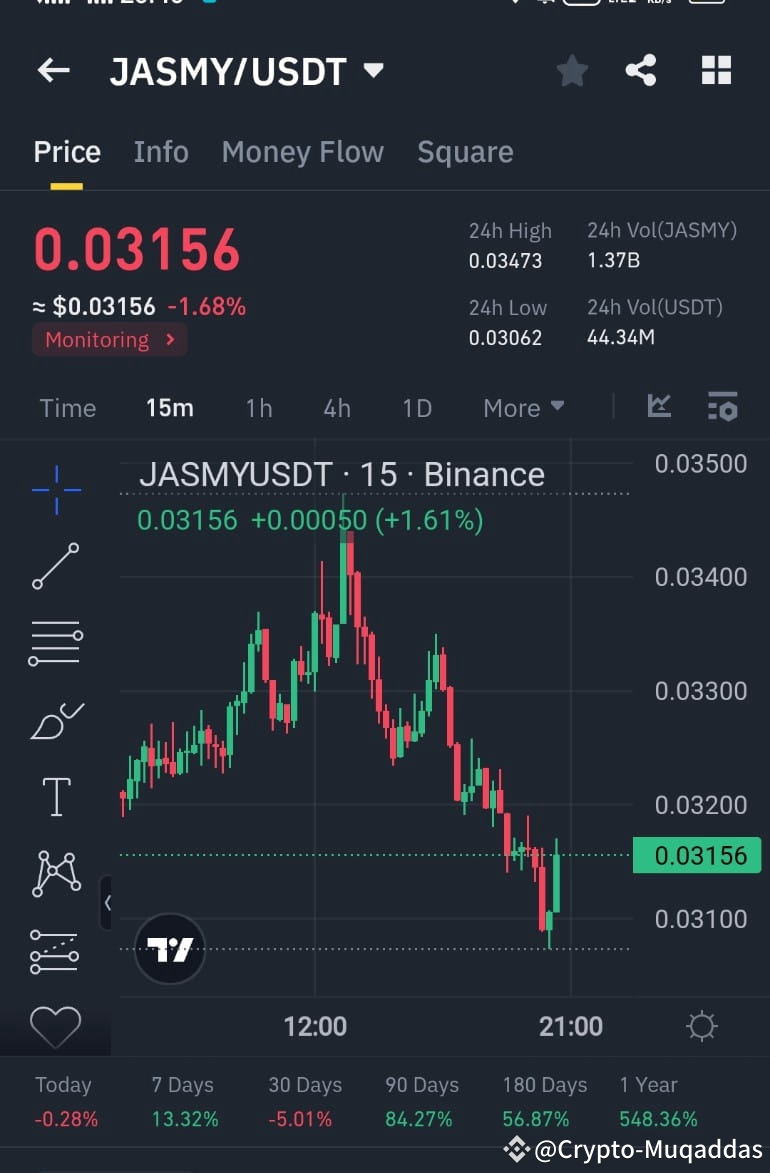Viewport: 770px width, 1173px height.
Task: Collapse the drawing toolbar chevron
Action: point(108,903)
